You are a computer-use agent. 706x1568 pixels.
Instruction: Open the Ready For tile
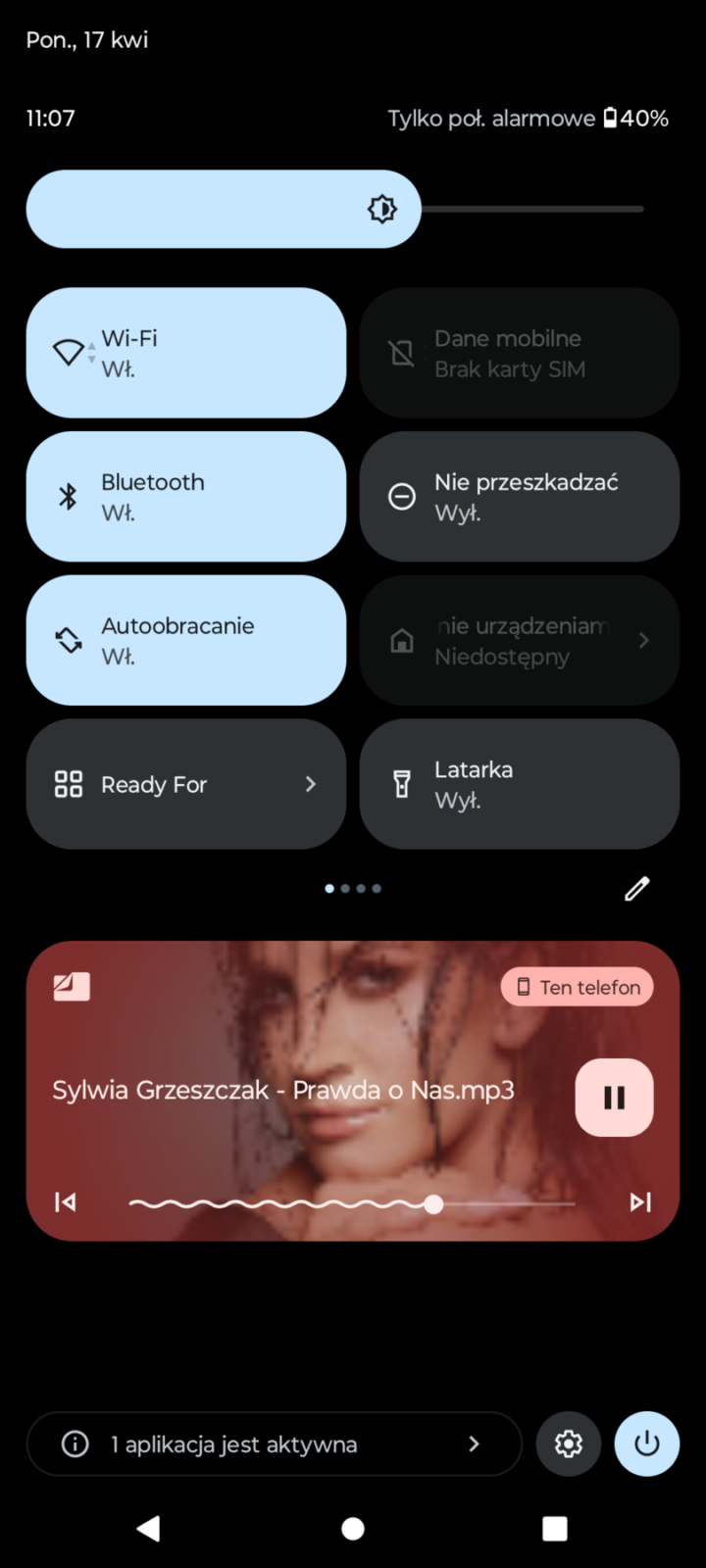pyautogui.click(x=185, y=784)
